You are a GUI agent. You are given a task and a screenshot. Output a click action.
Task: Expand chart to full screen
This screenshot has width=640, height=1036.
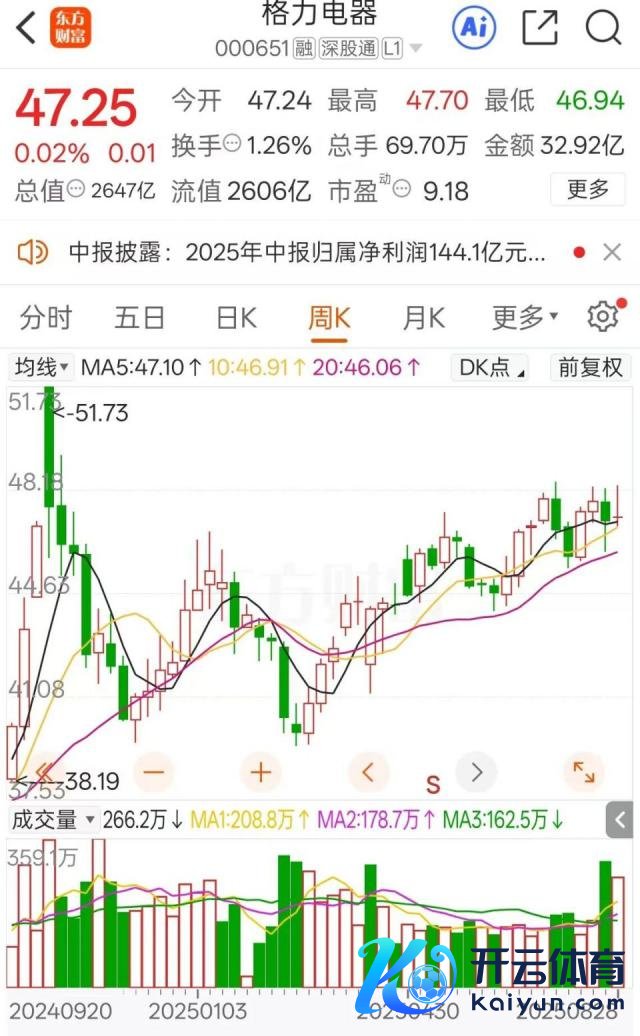click(x=581, y=772)
